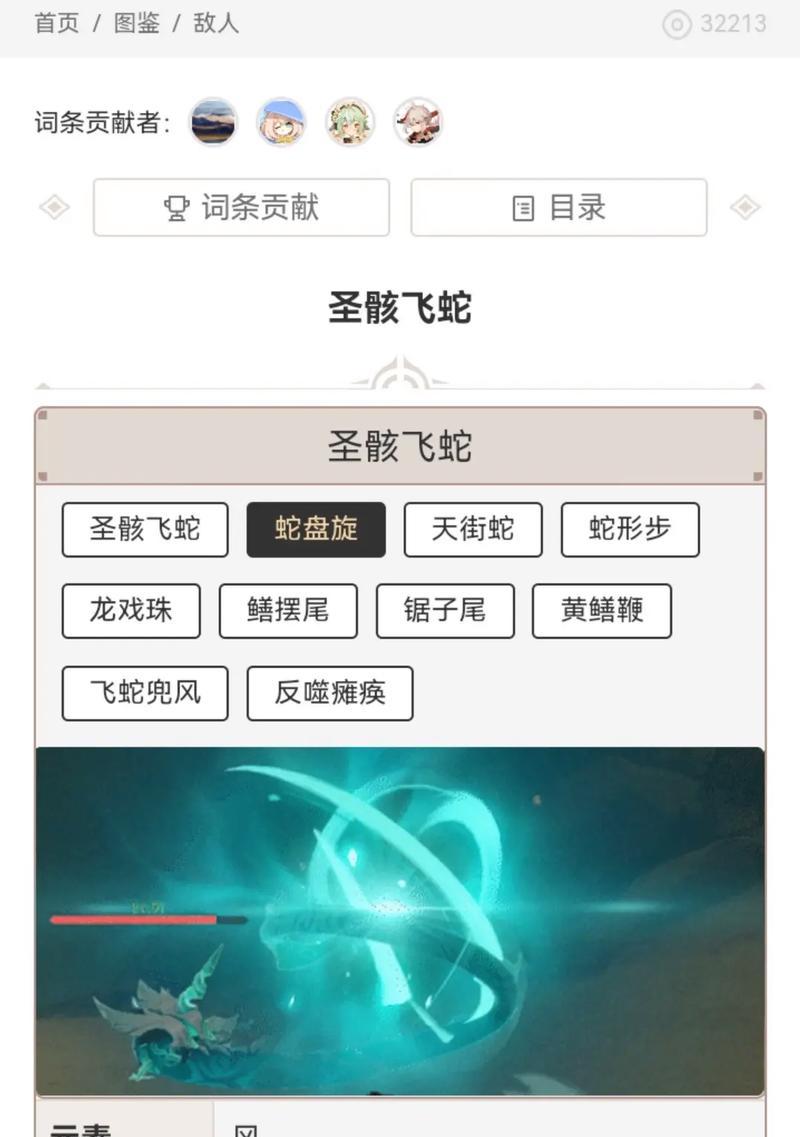
Task: Switch to the 圣骸飞蛇 tab
Action: click(x=145, y=529)
